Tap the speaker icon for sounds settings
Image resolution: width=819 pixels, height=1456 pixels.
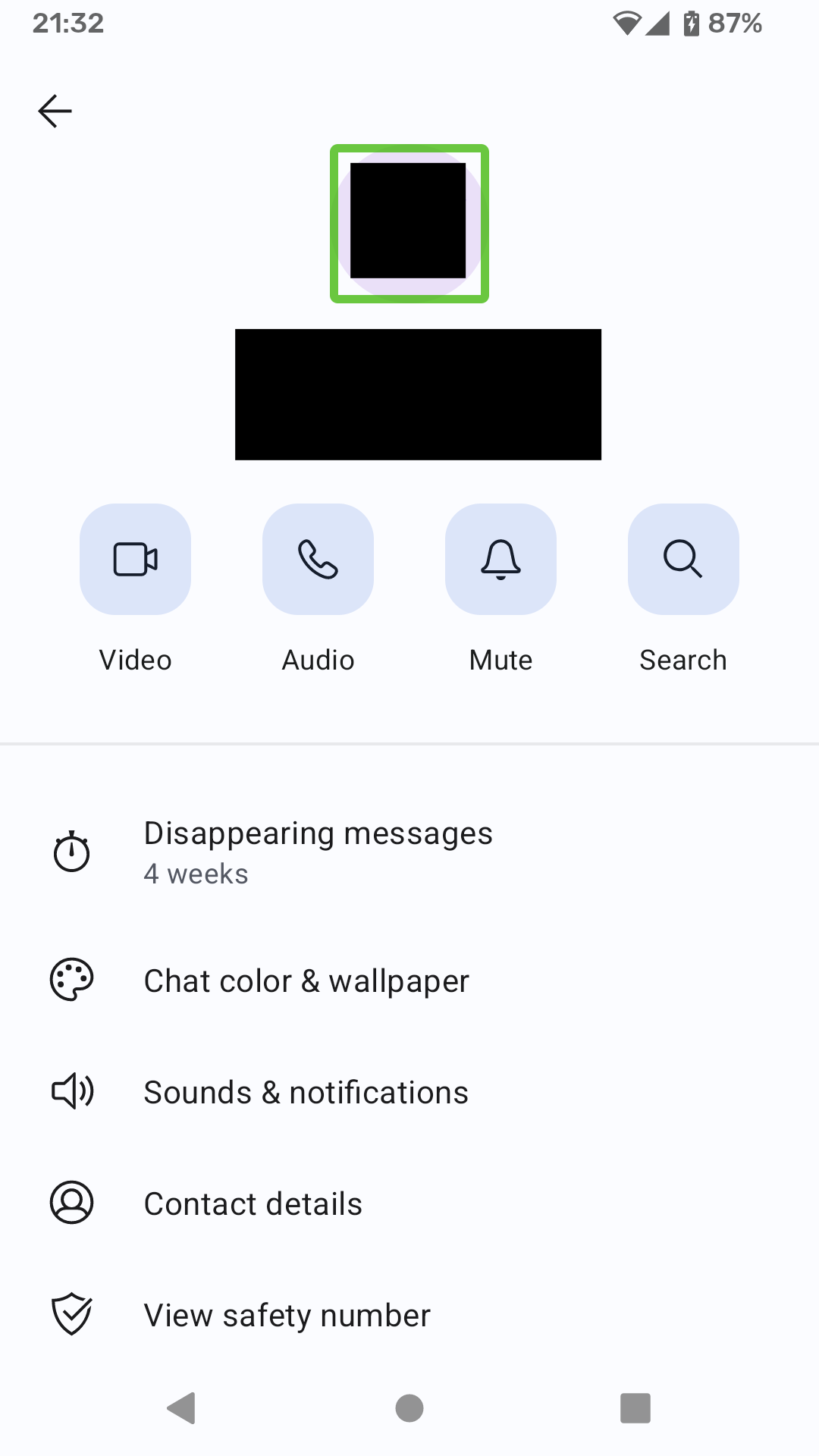pyautogui.click(x=71, y=1091)
